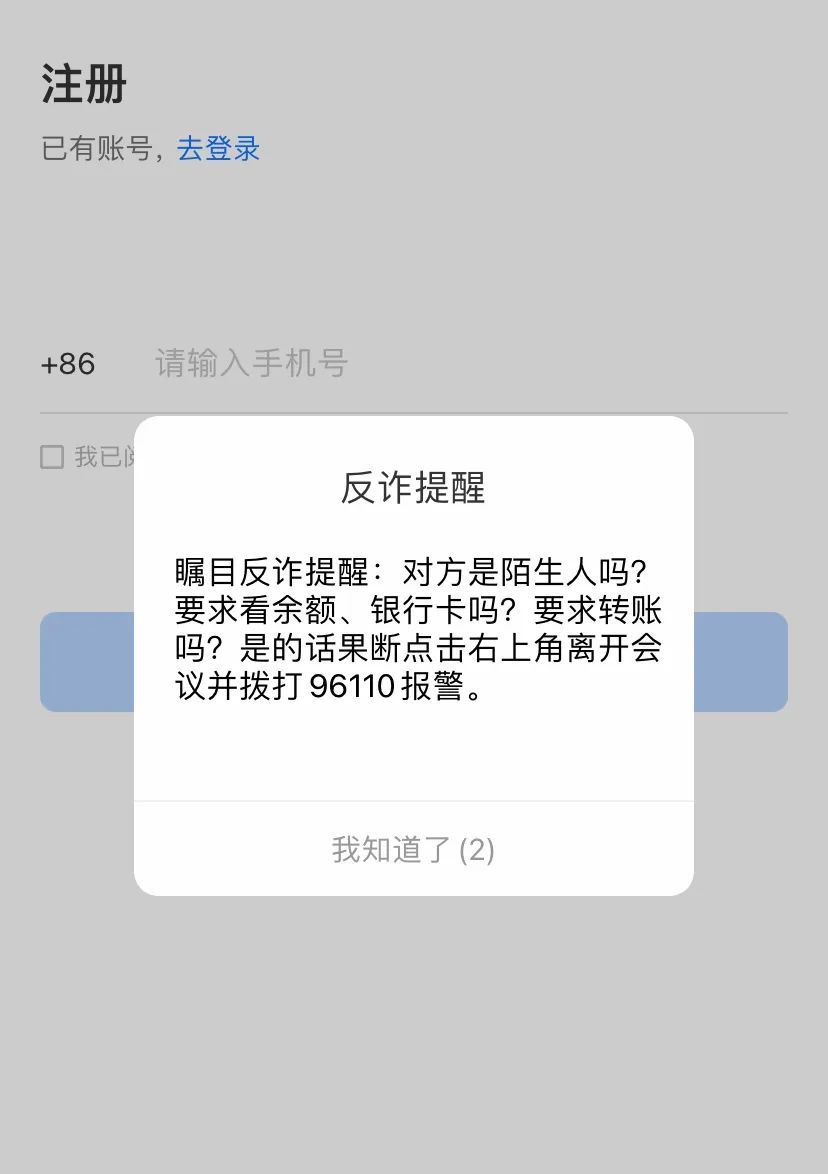Check the agreement checkbox
The image size is (828, 1174).
click(x=52, y=457)
